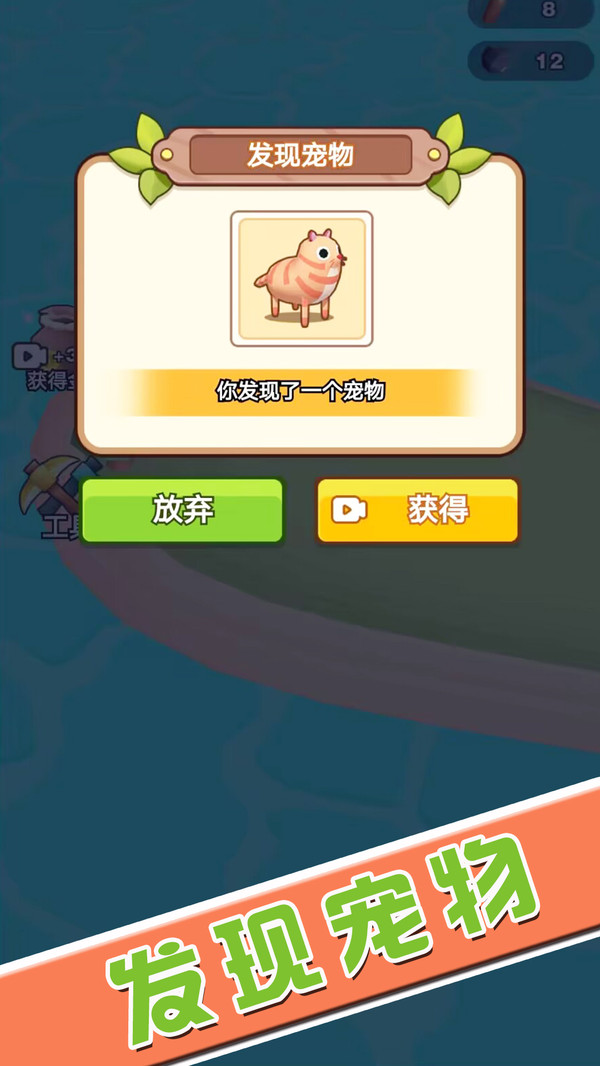The height and width of the screenshot is (1066, 600).
Task: Claim the pet with 获得 button
Action: (418, 511)
